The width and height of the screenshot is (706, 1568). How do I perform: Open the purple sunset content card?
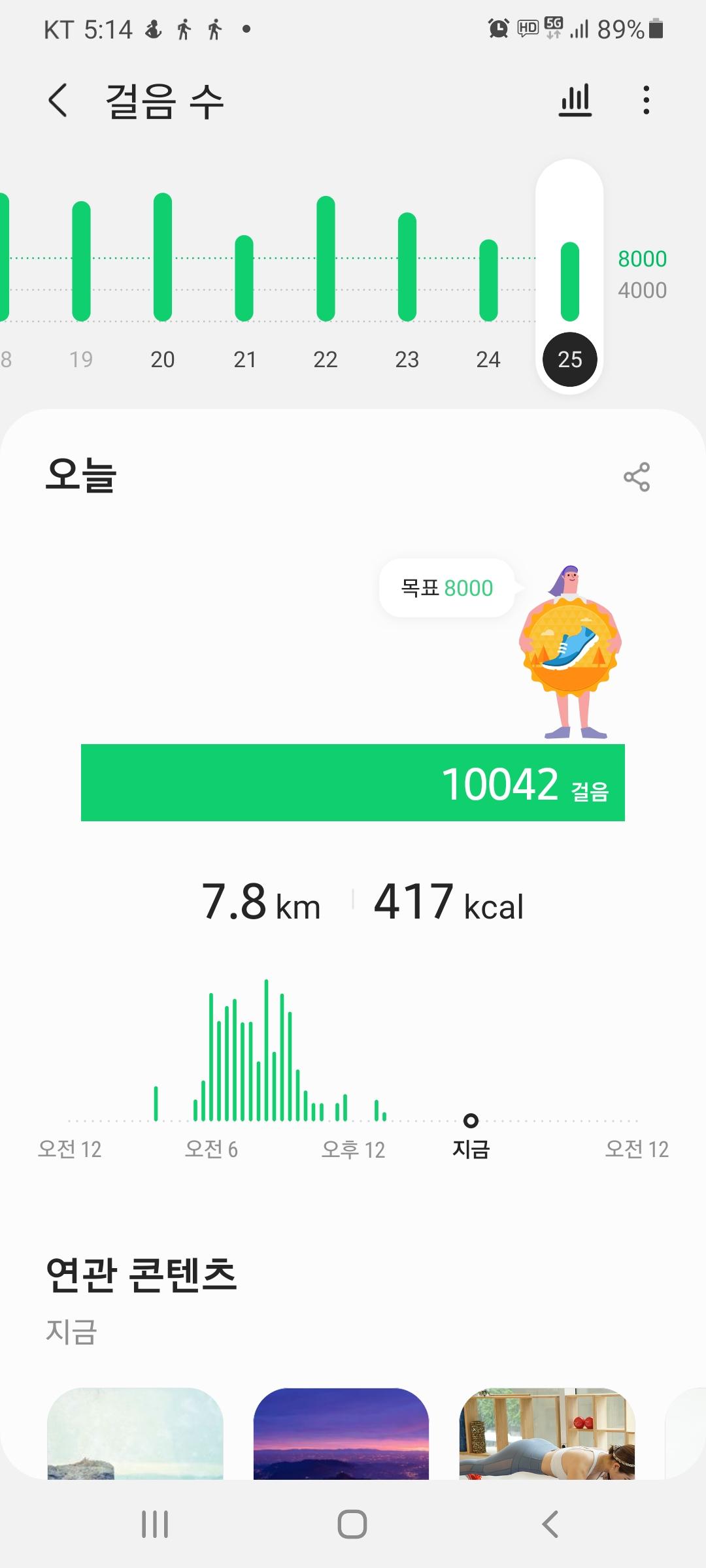pos(341,1434)
